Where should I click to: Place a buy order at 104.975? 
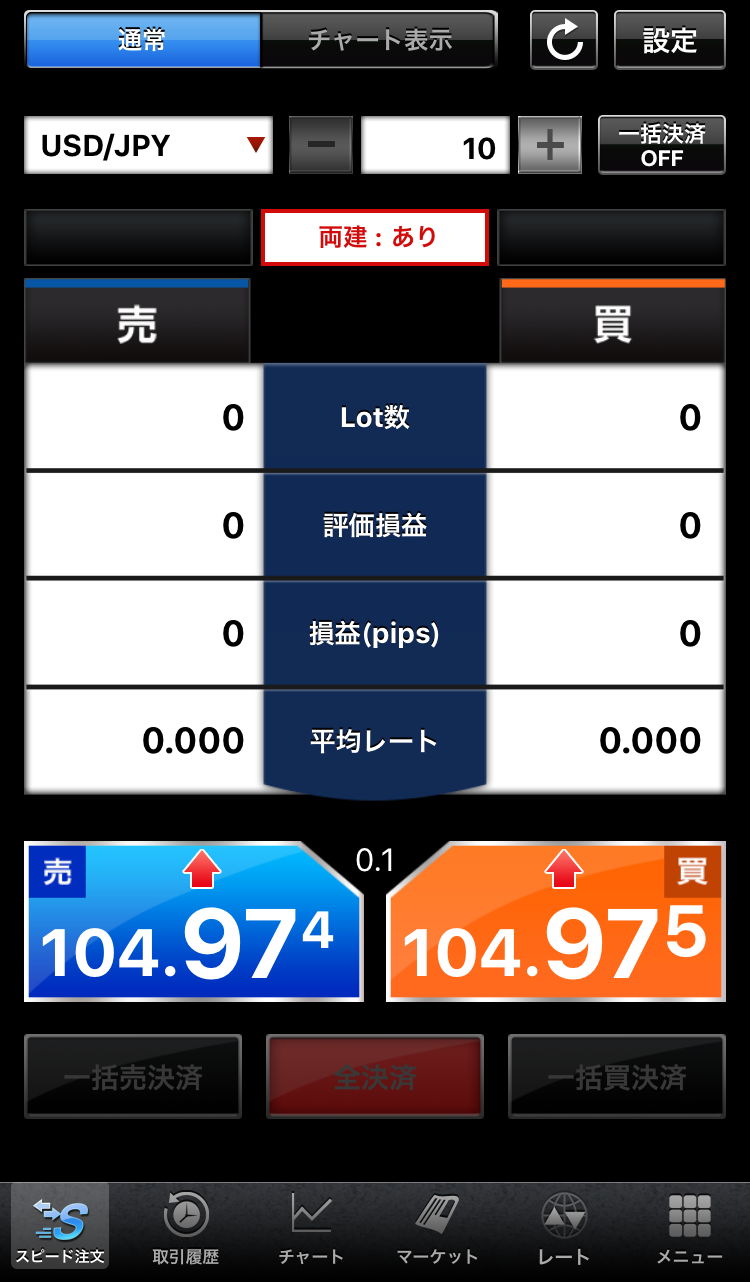(x=556, y=921)
